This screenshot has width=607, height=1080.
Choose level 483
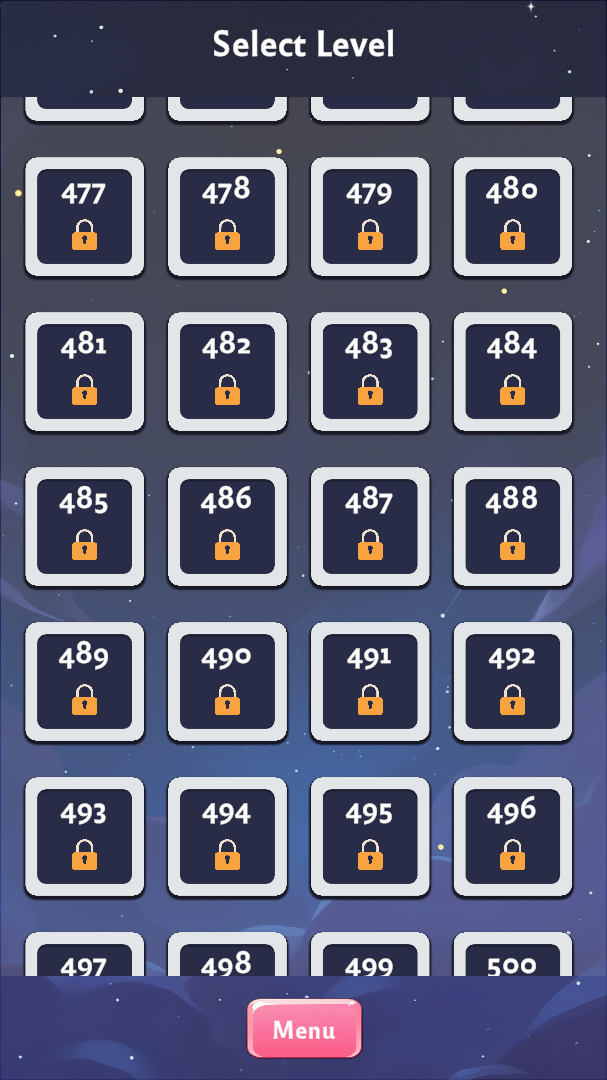coord(370,372)
